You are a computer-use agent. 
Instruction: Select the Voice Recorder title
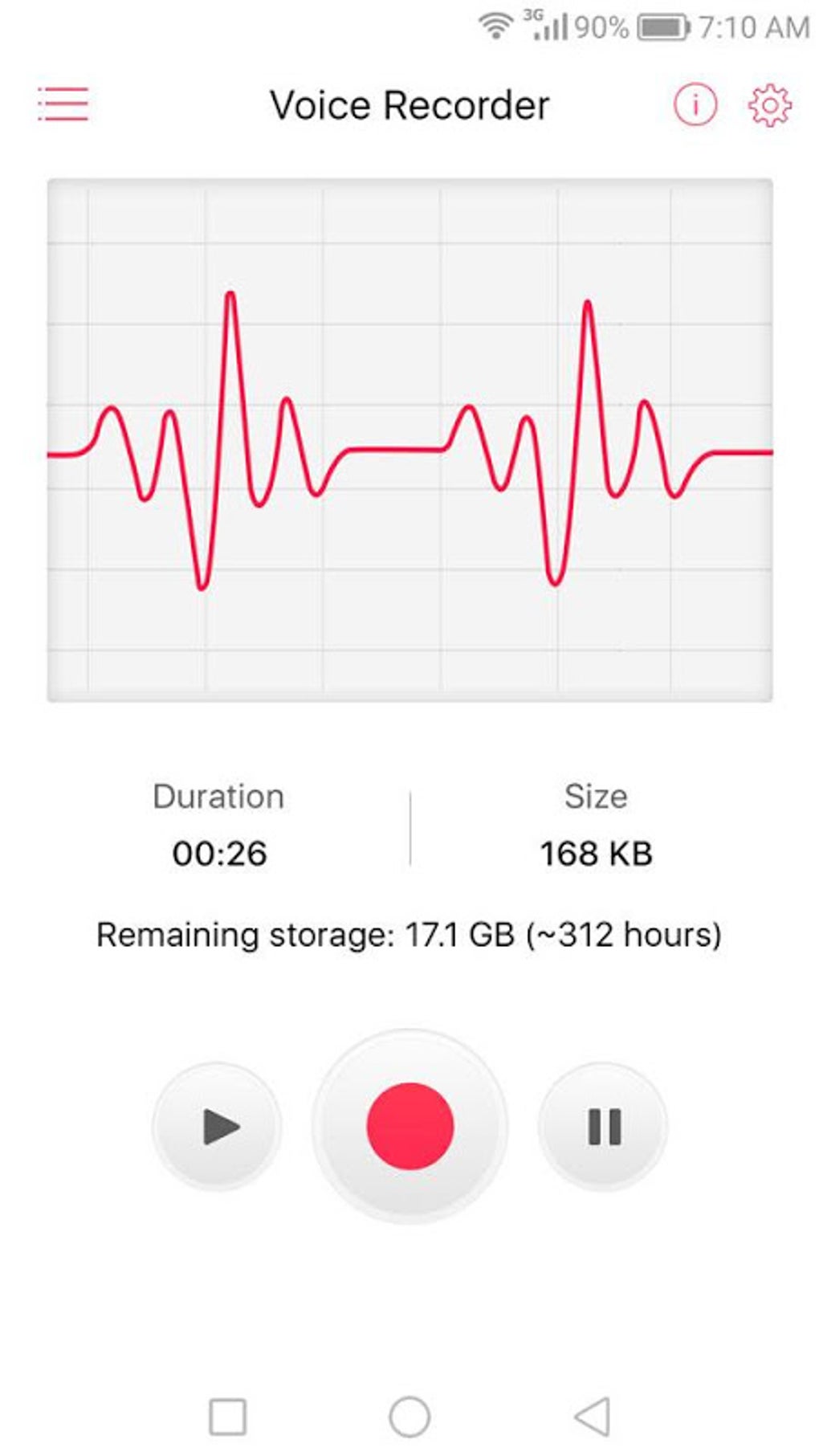pos(409,103)
